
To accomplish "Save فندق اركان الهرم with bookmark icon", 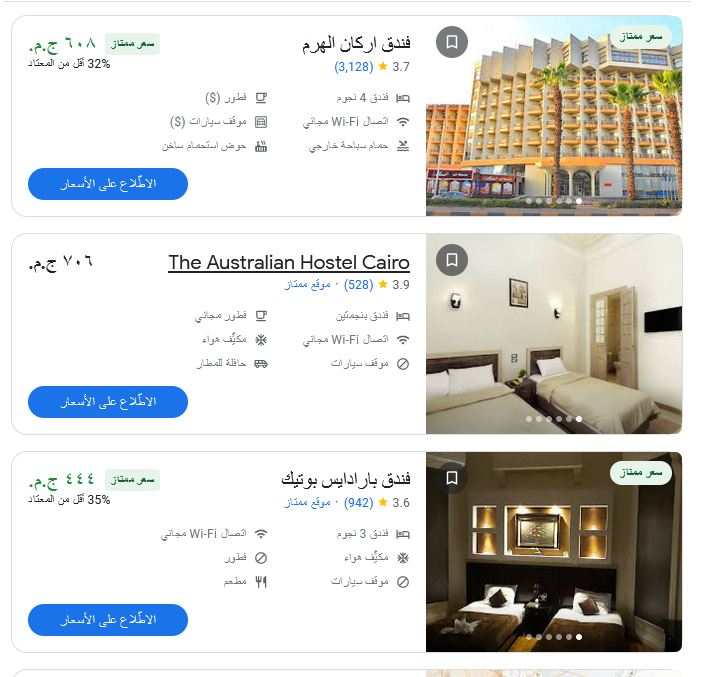I will [x=452, y=42].
